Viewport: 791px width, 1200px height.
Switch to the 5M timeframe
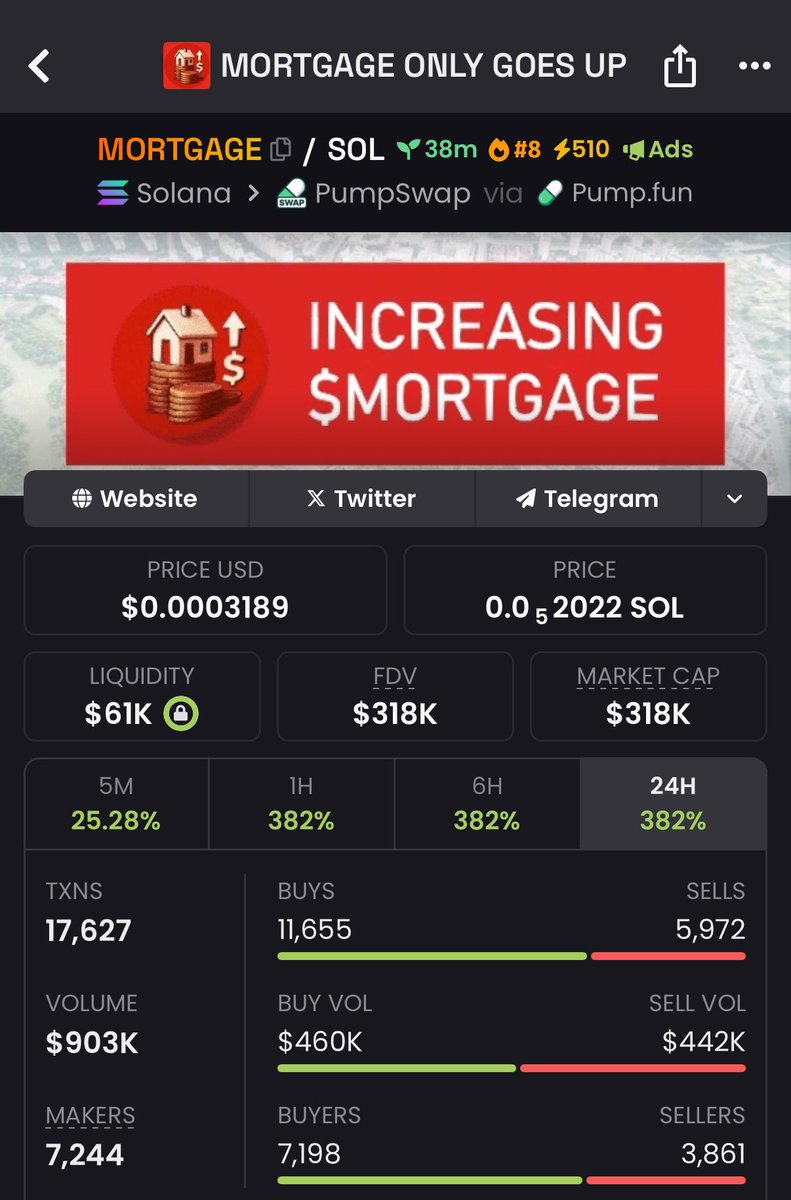click(116, 803)
